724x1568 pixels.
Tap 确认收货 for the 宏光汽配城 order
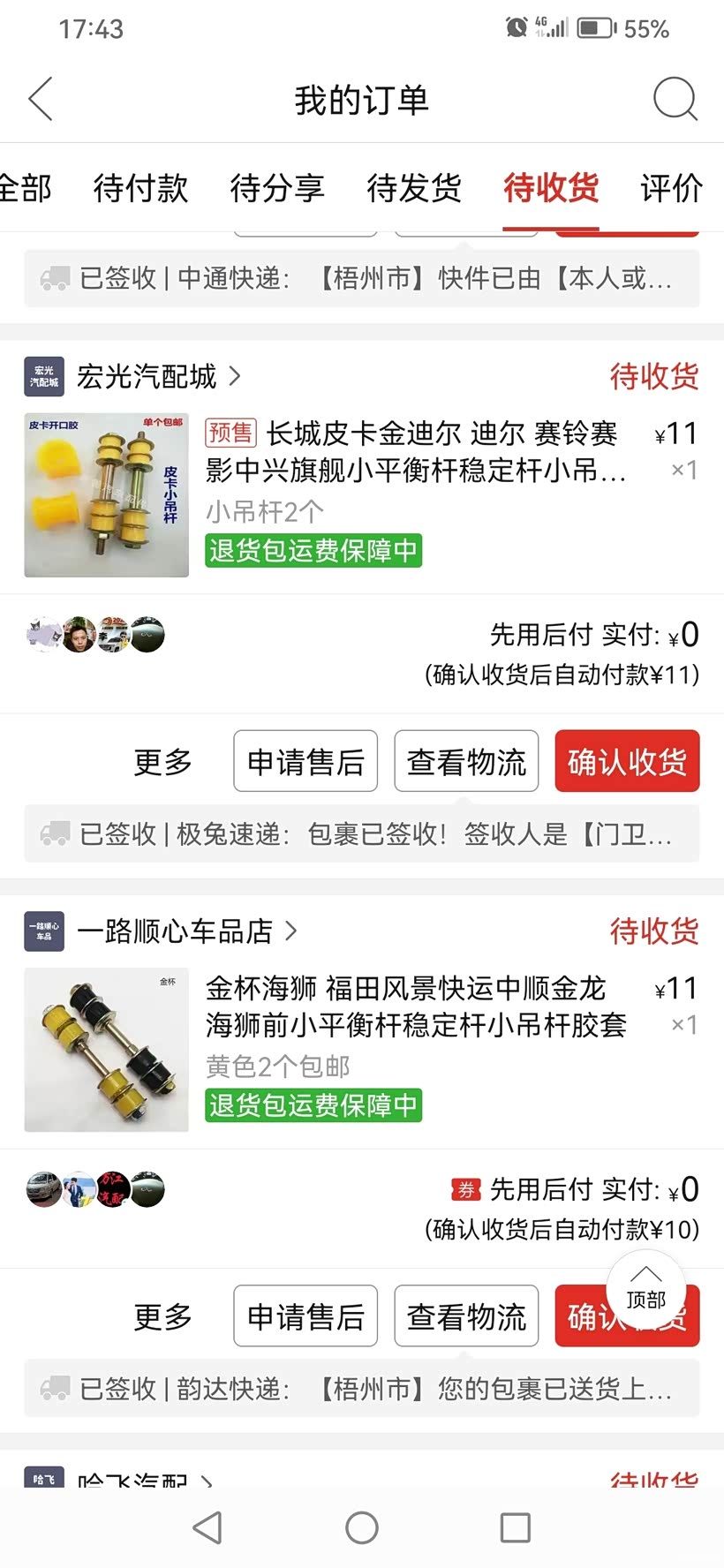tap(627, 762)
